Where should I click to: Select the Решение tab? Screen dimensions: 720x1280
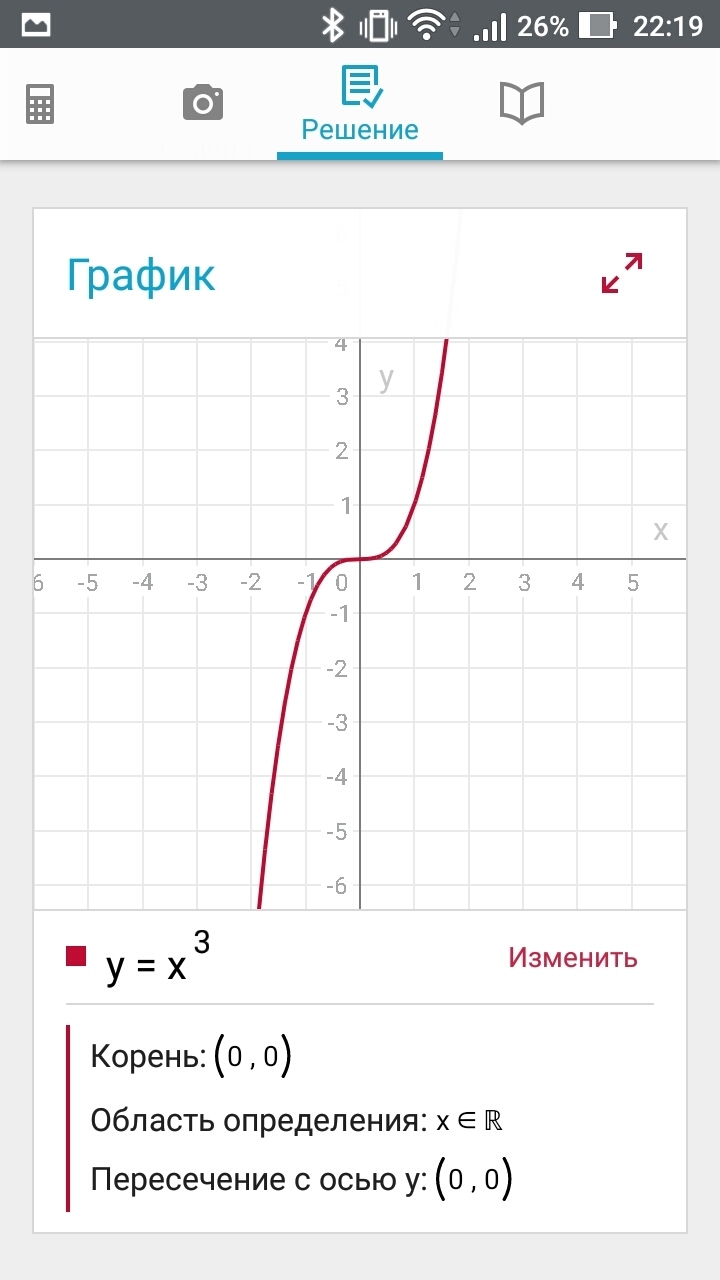point(360,105)
